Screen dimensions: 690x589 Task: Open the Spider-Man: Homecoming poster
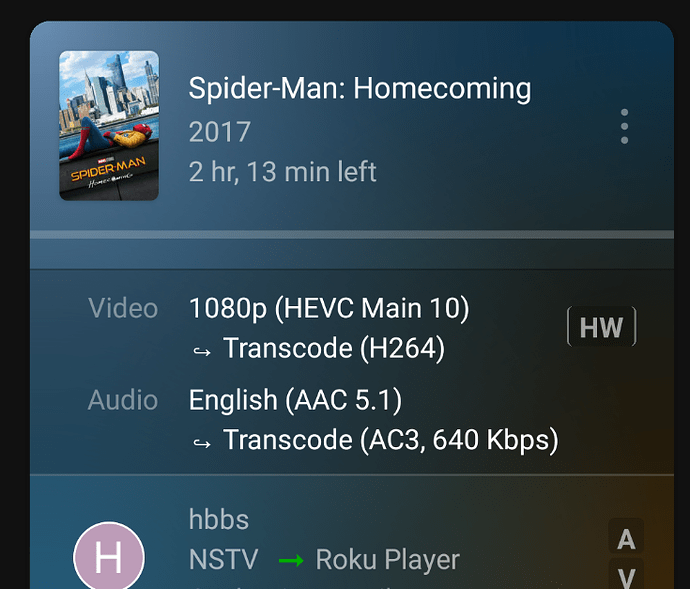pyautogui.click(x=109, y=126)
